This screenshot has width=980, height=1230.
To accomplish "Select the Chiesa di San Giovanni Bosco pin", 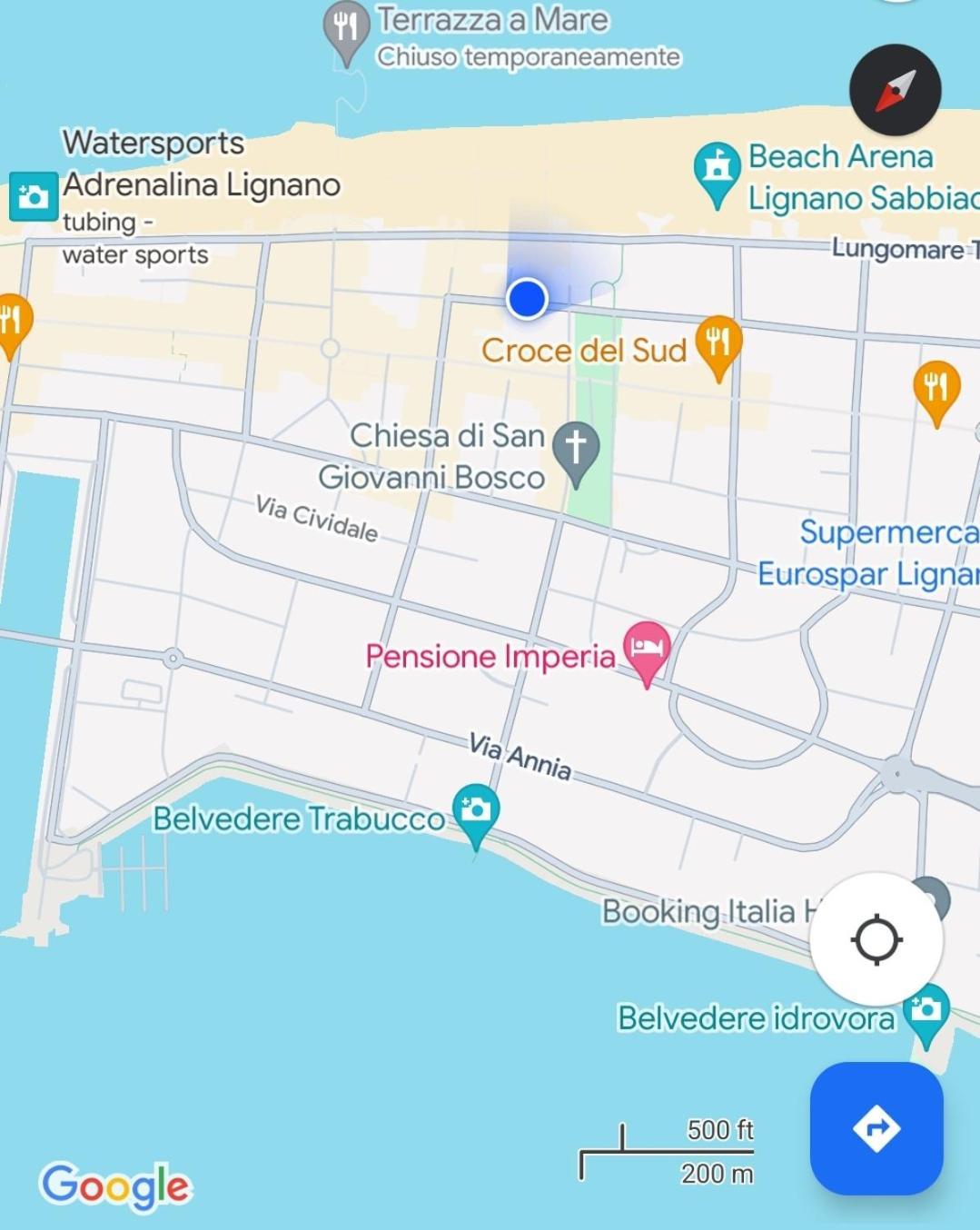I will (576, 449).
